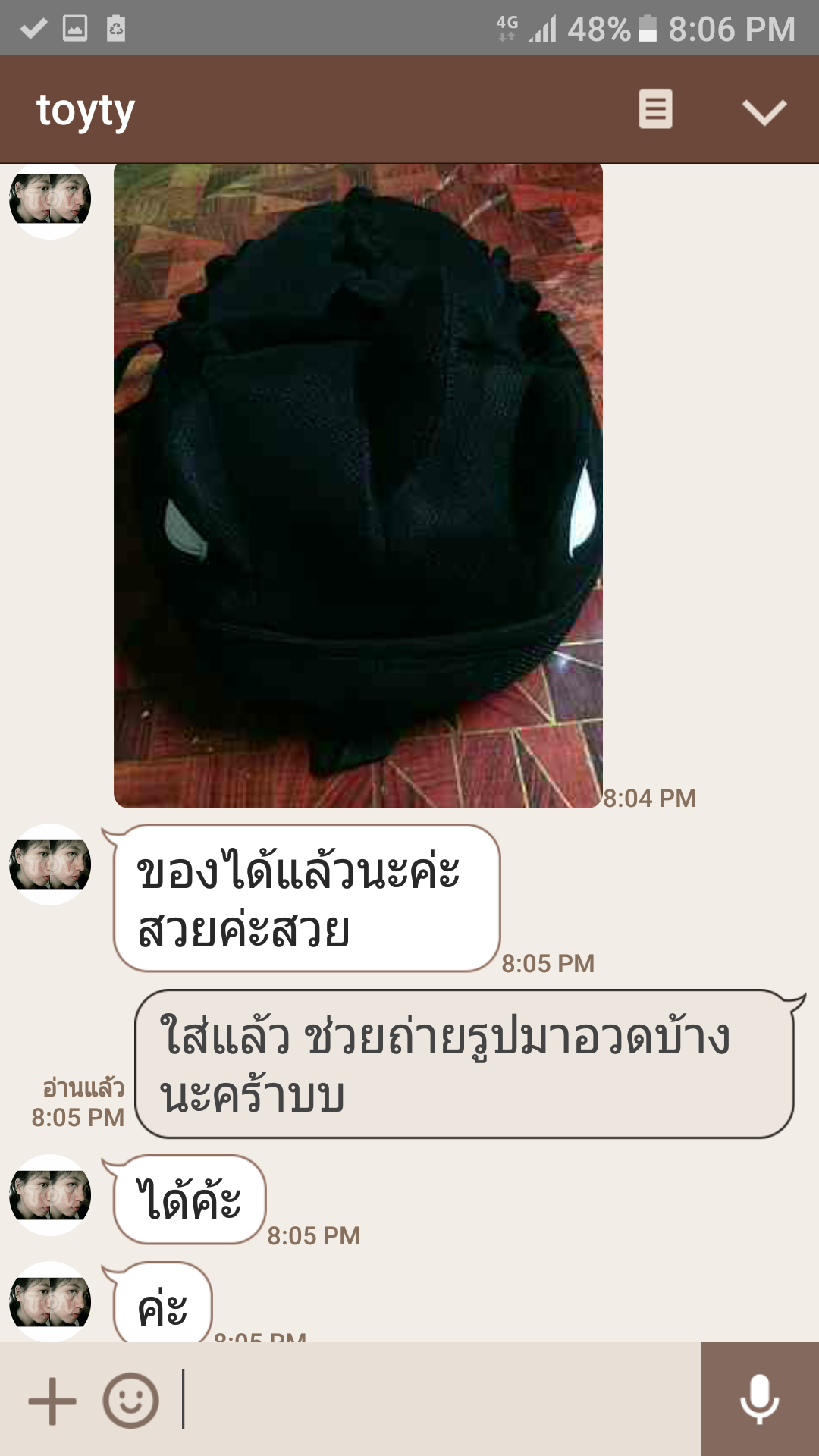
Task: Tap the plus attachment button
Action: (52, 1401)
